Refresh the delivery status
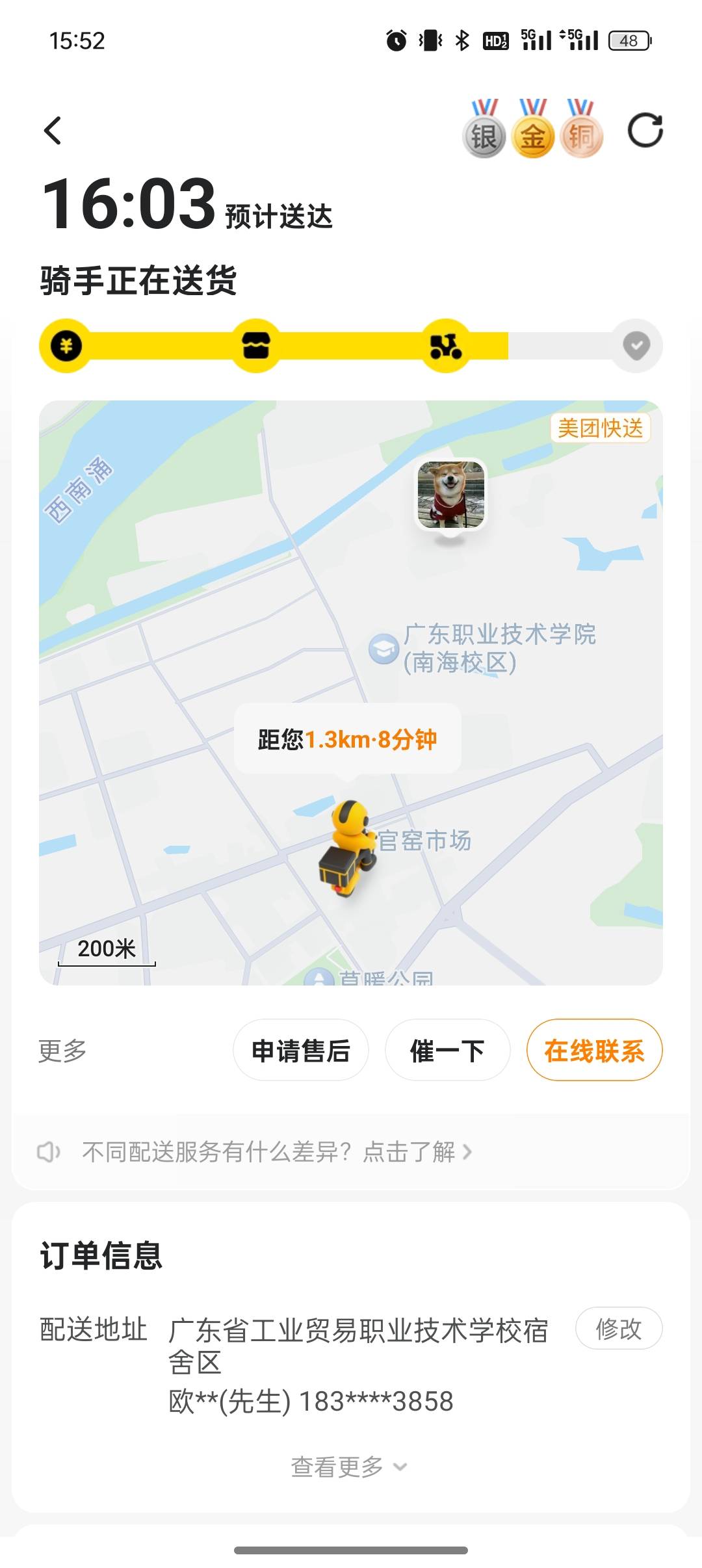The width and height of the screenshot is (702, 1568). (645, 131)
